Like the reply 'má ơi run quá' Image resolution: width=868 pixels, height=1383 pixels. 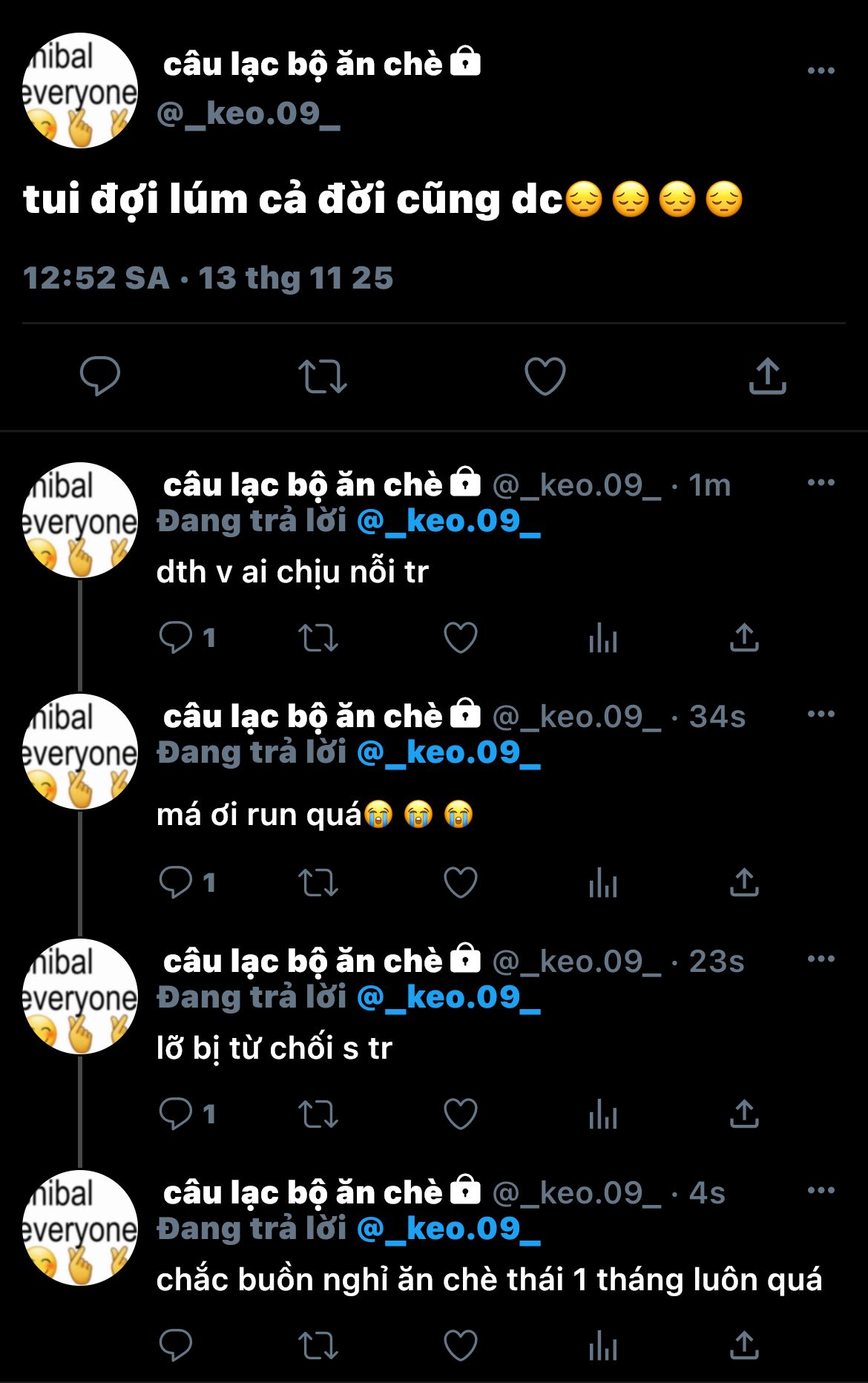point(460,883)
